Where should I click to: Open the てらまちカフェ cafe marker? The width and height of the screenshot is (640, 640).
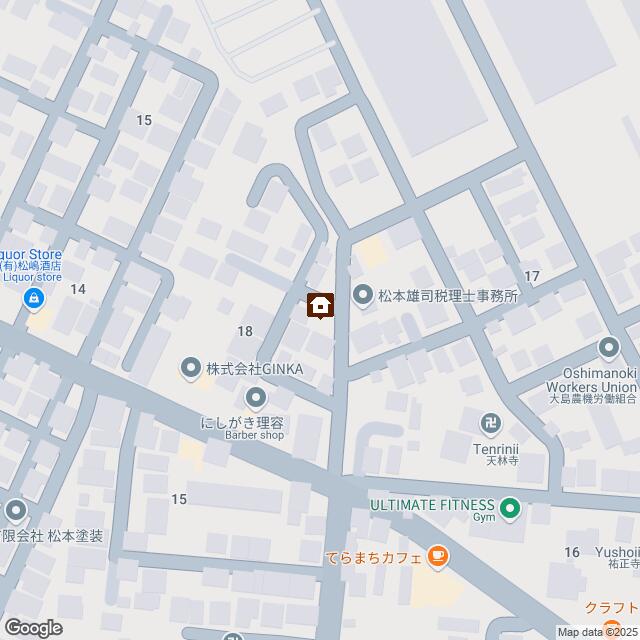pos(436,556)
